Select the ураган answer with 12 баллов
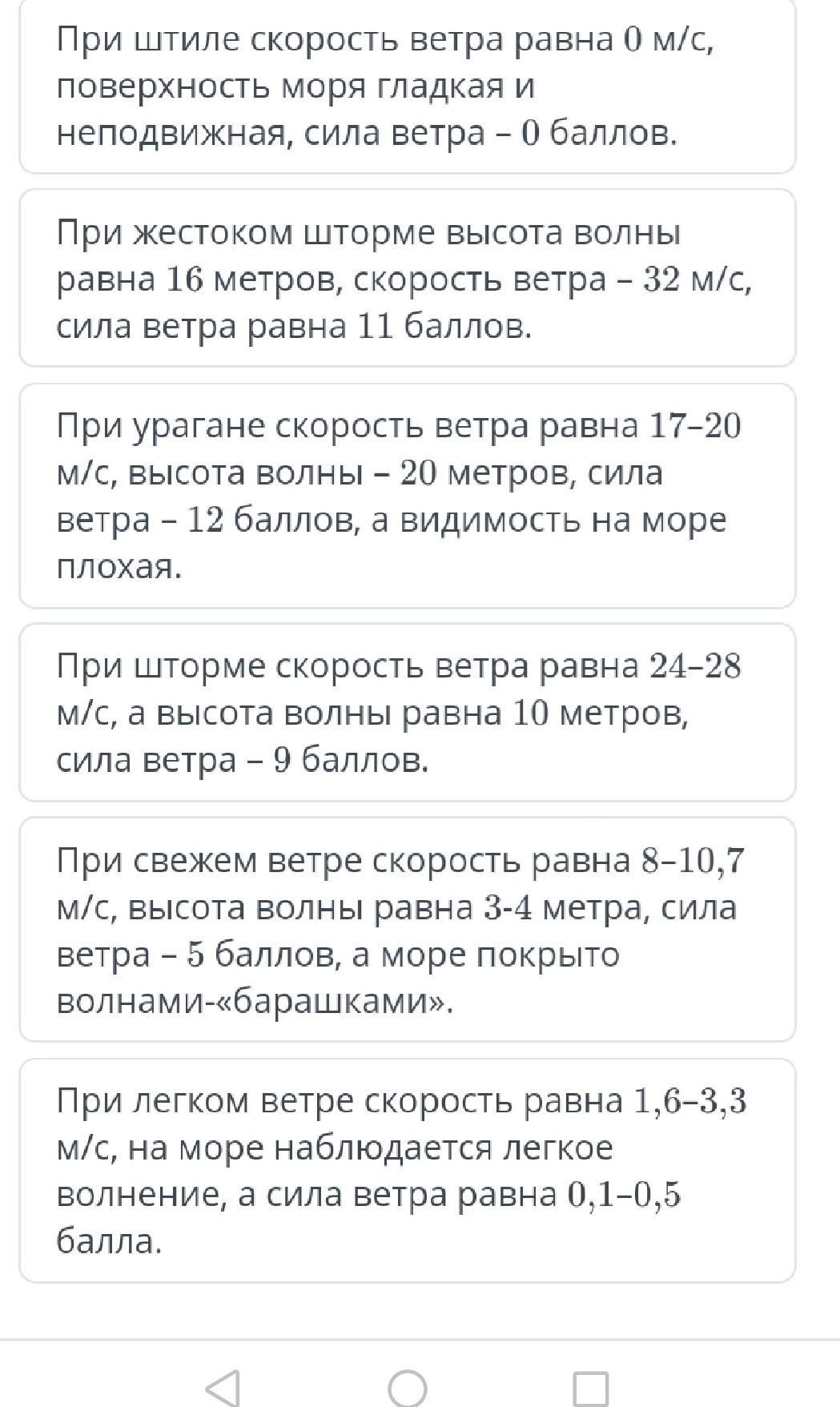 [x=407, y=496]
